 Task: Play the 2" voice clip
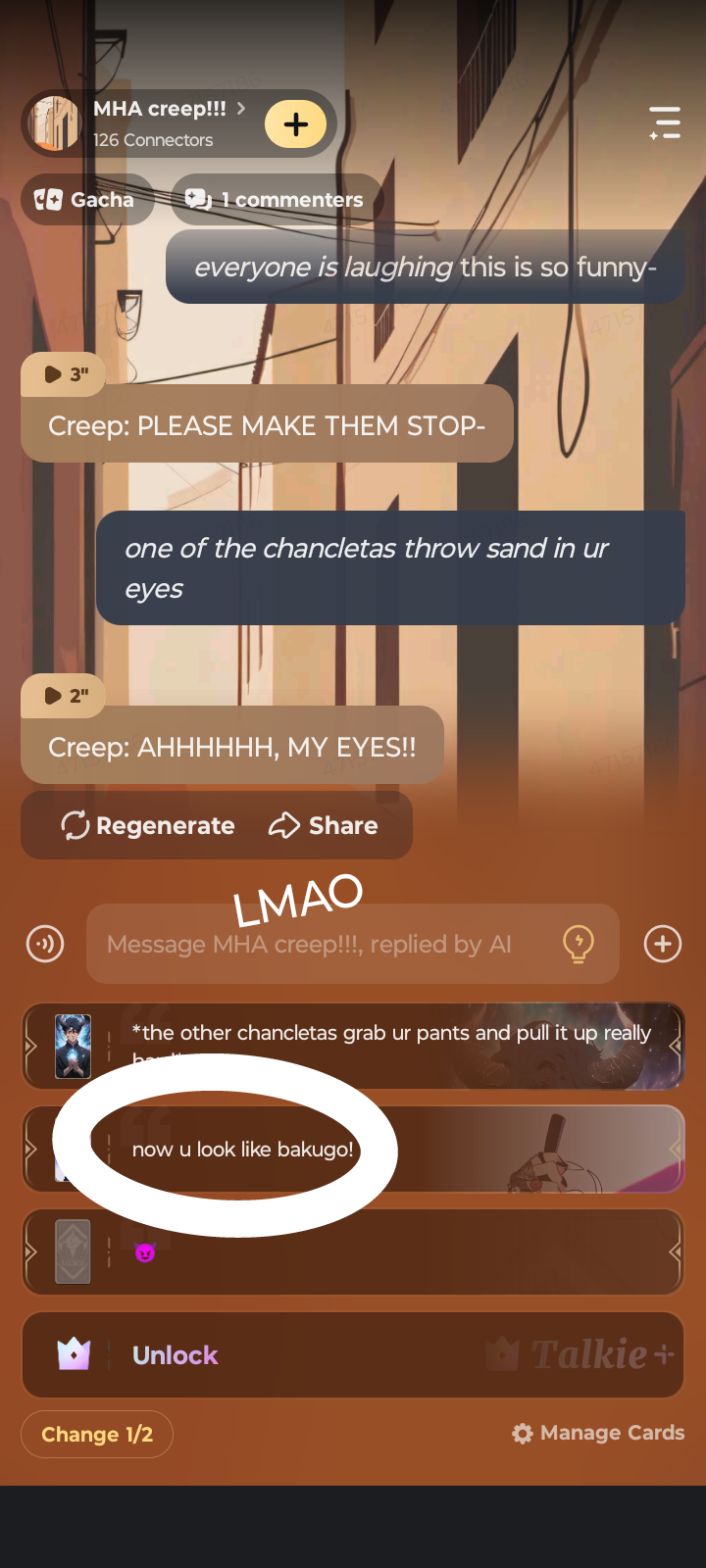tap(64, 696)
